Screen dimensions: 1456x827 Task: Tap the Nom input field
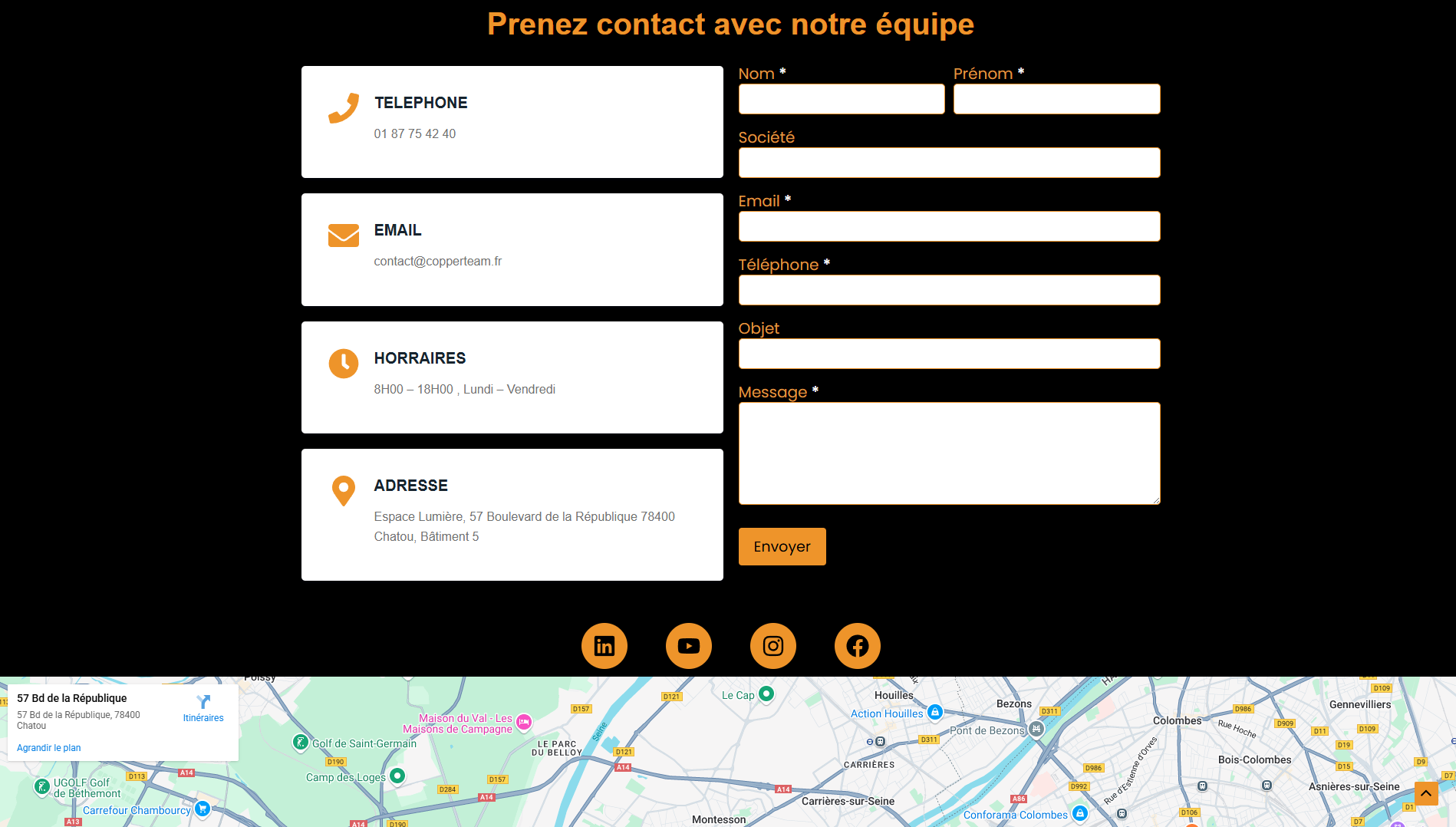841,99
